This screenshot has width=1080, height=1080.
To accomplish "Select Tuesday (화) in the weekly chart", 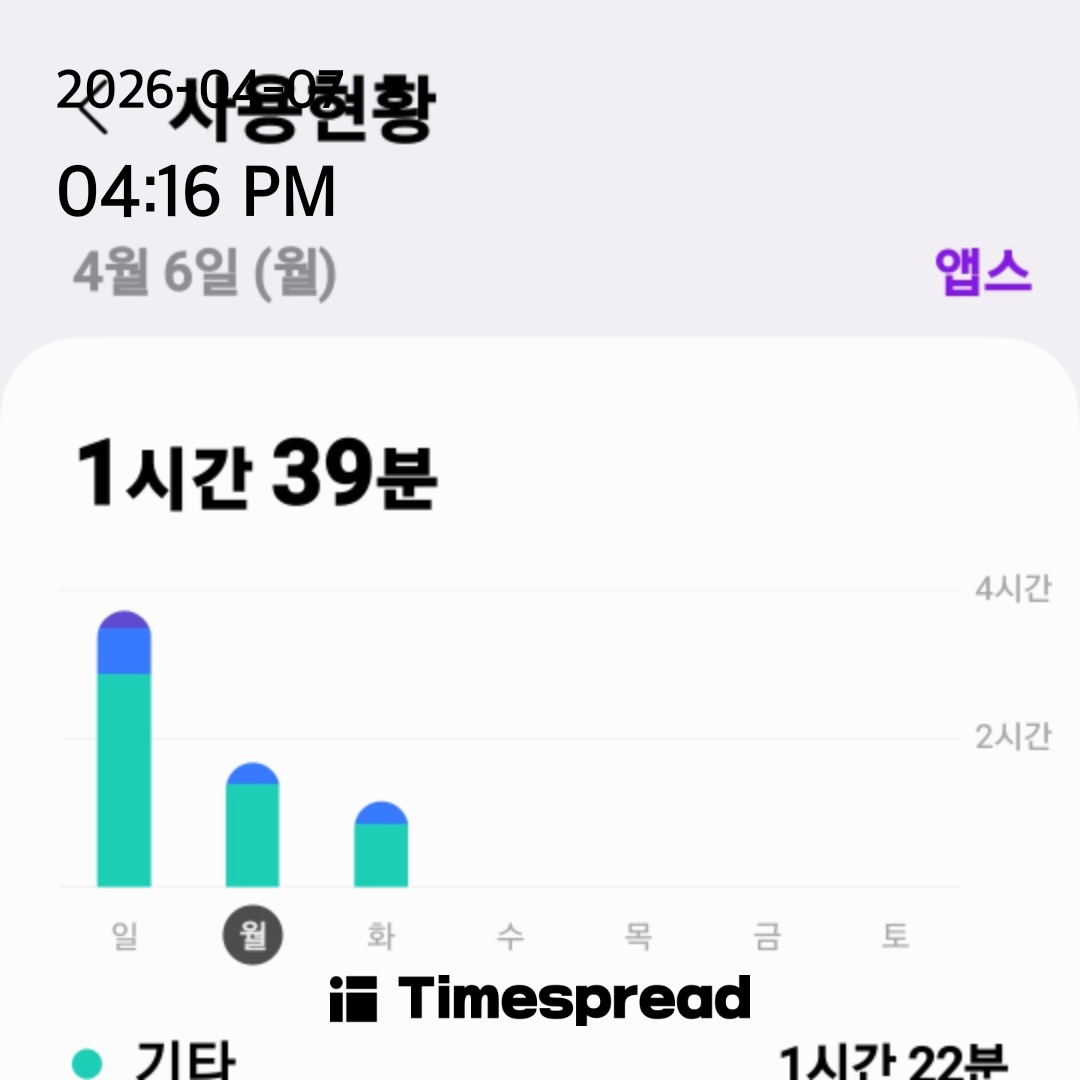I will pyautogui.click(x=381, y=936).
